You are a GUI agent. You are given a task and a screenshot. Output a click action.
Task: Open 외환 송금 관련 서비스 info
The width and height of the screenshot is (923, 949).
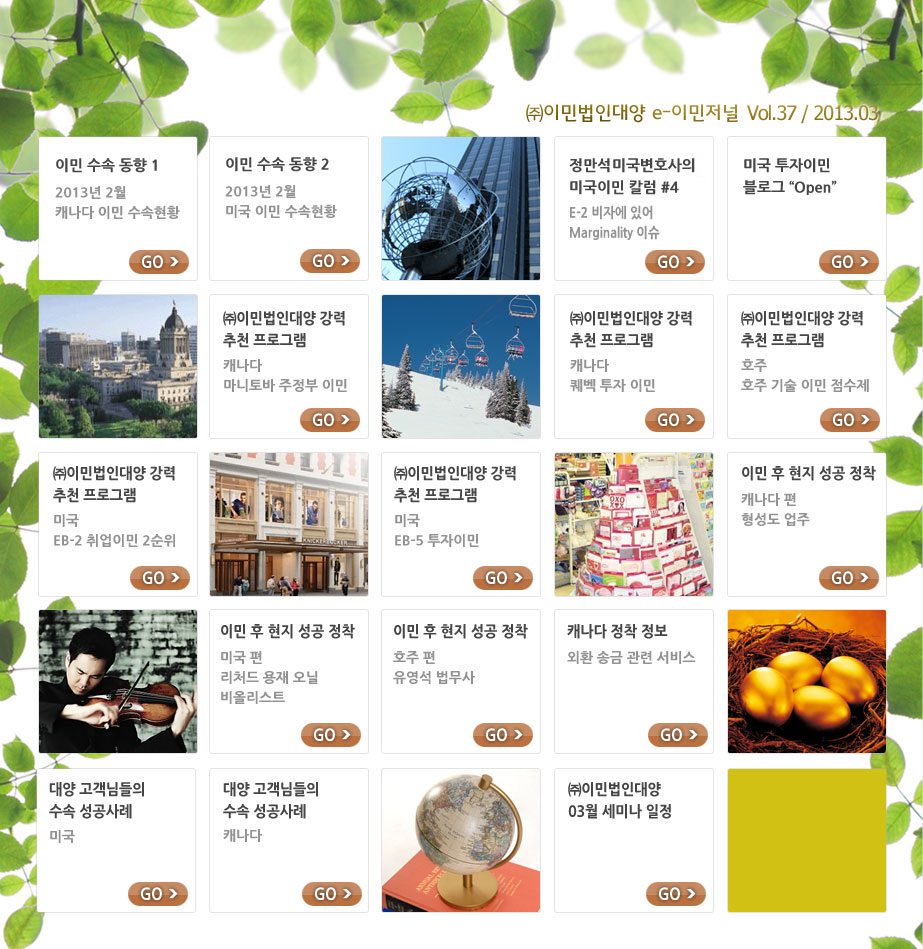[x=677, y=735]
